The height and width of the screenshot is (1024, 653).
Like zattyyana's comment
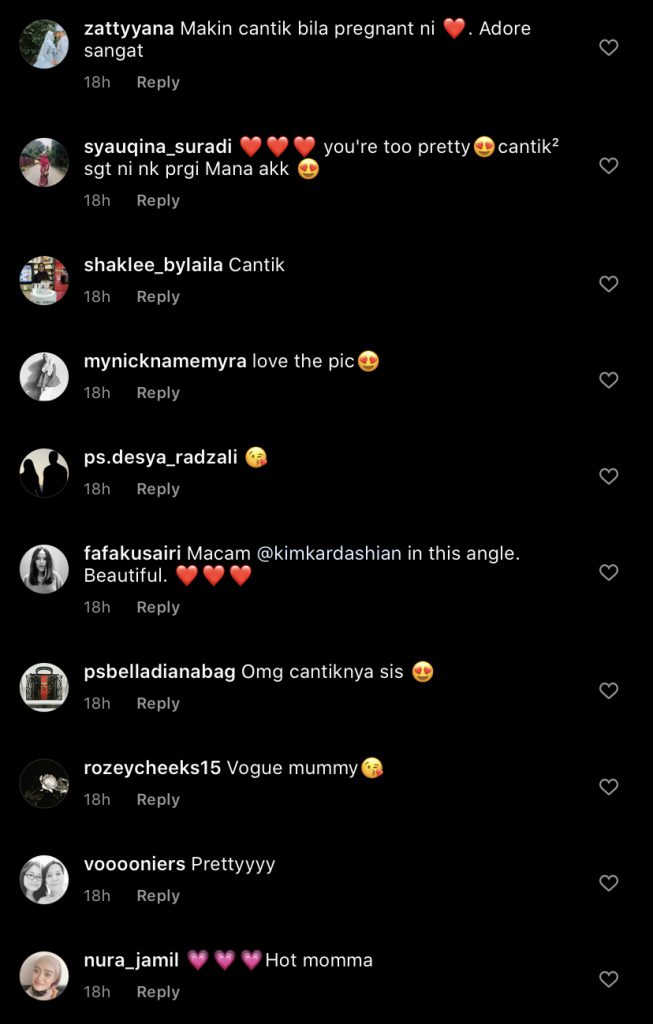[x=608, y=47]
